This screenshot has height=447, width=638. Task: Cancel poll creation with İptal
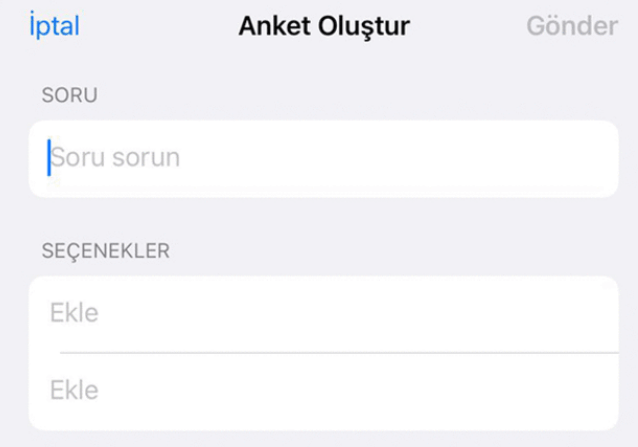[55, 26]
